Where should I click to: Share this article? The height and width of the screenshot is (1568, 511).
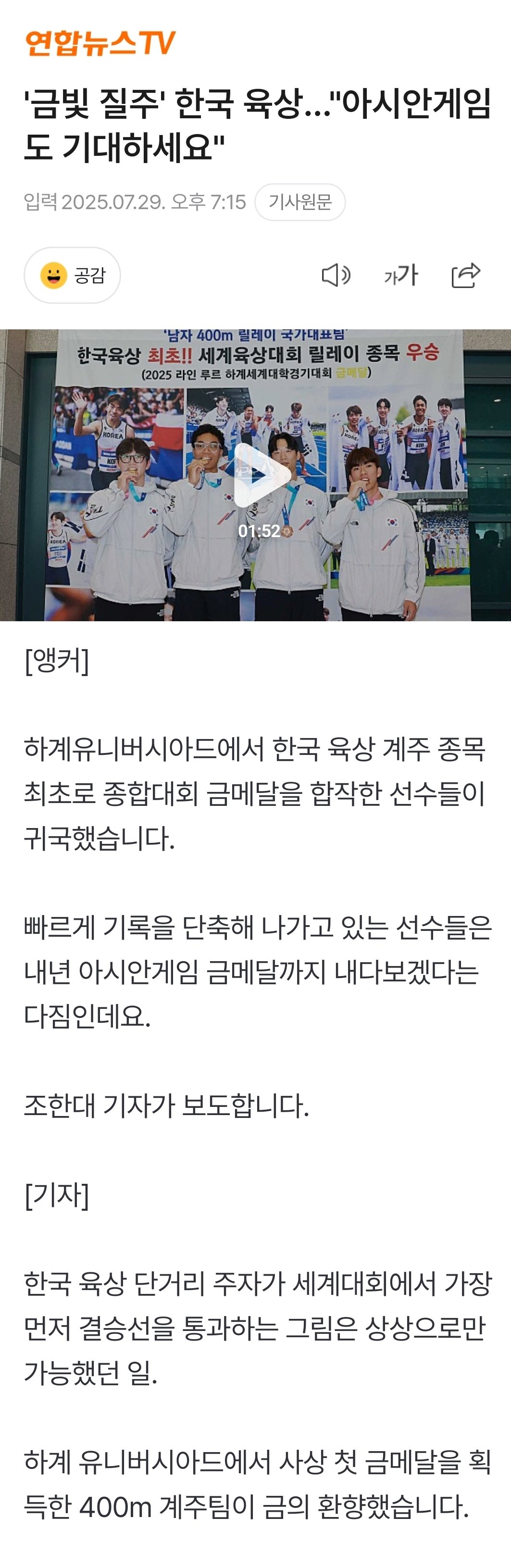tap(465, 276)
